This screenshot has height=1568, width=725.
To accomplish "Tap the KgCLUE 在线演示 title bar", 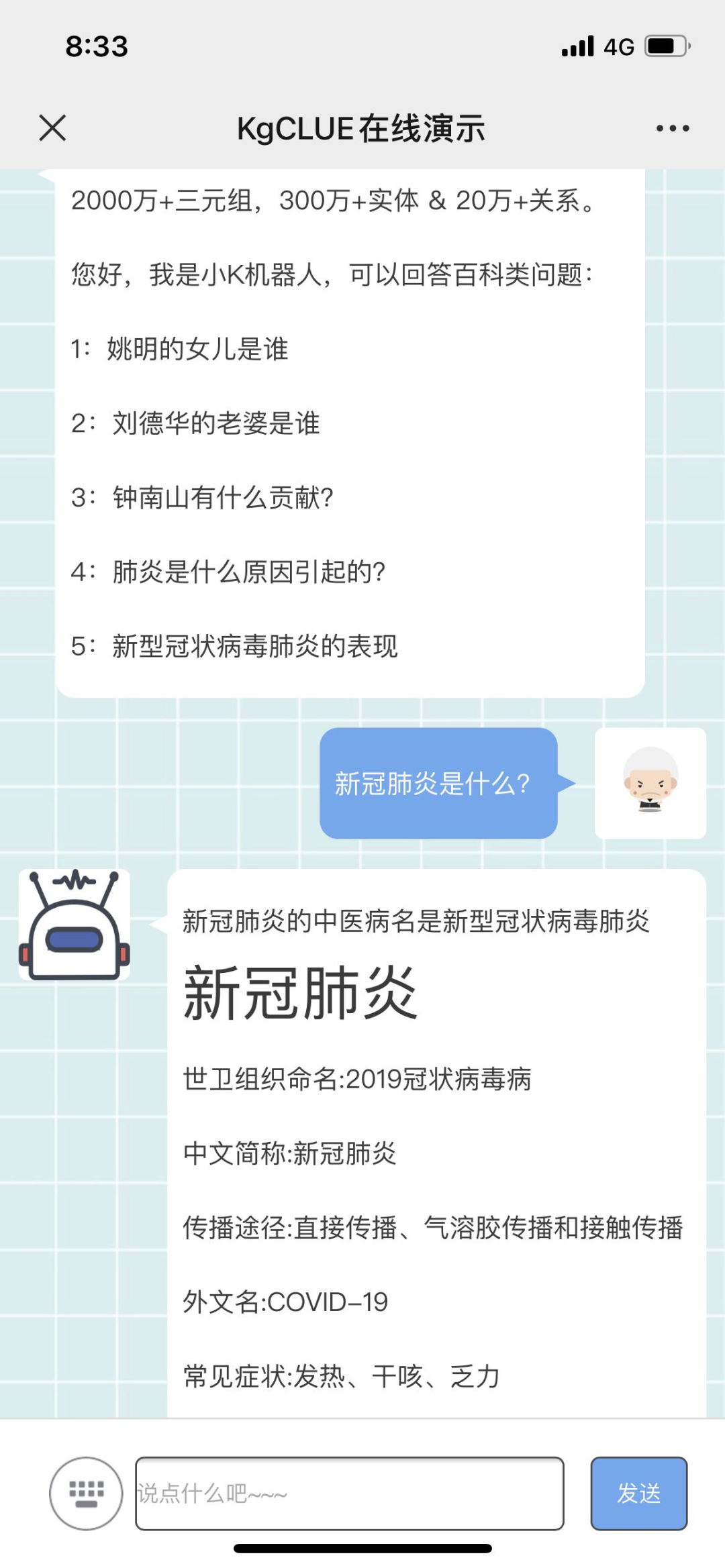I will click(362, 127).
